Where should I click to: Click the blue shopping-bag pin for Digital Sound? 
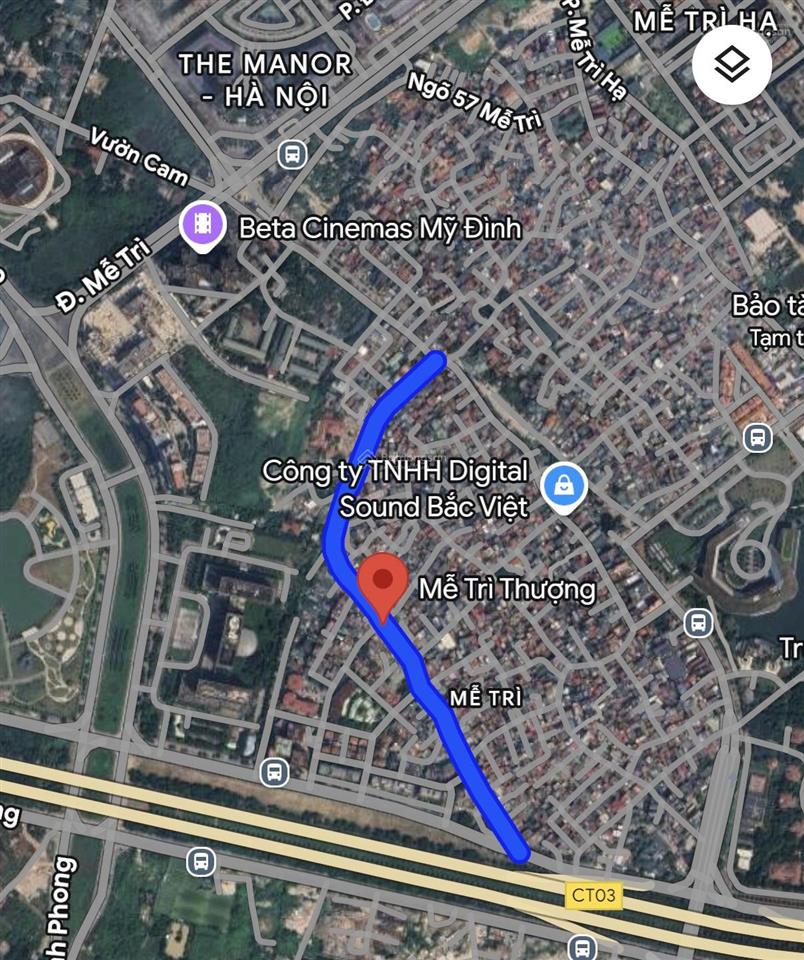[563, 486]
